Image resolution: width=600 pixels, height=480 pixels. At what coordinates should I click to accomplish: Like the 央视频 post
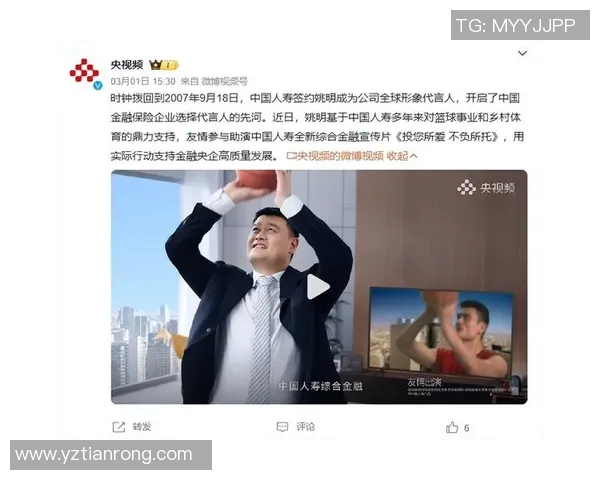click(458, 427)
